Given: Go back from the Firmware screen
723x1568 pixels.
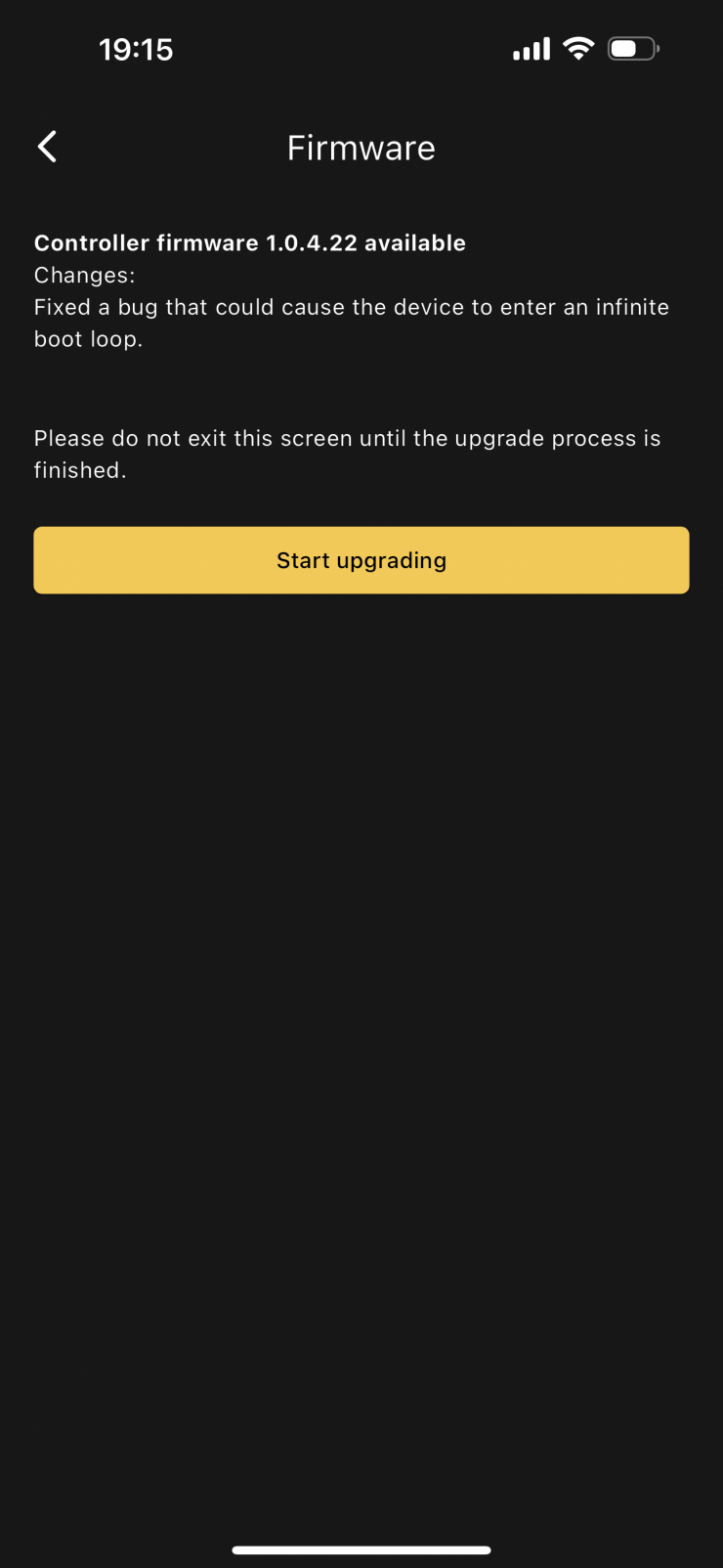Looking at the screenshot, I should coord(47,147).
